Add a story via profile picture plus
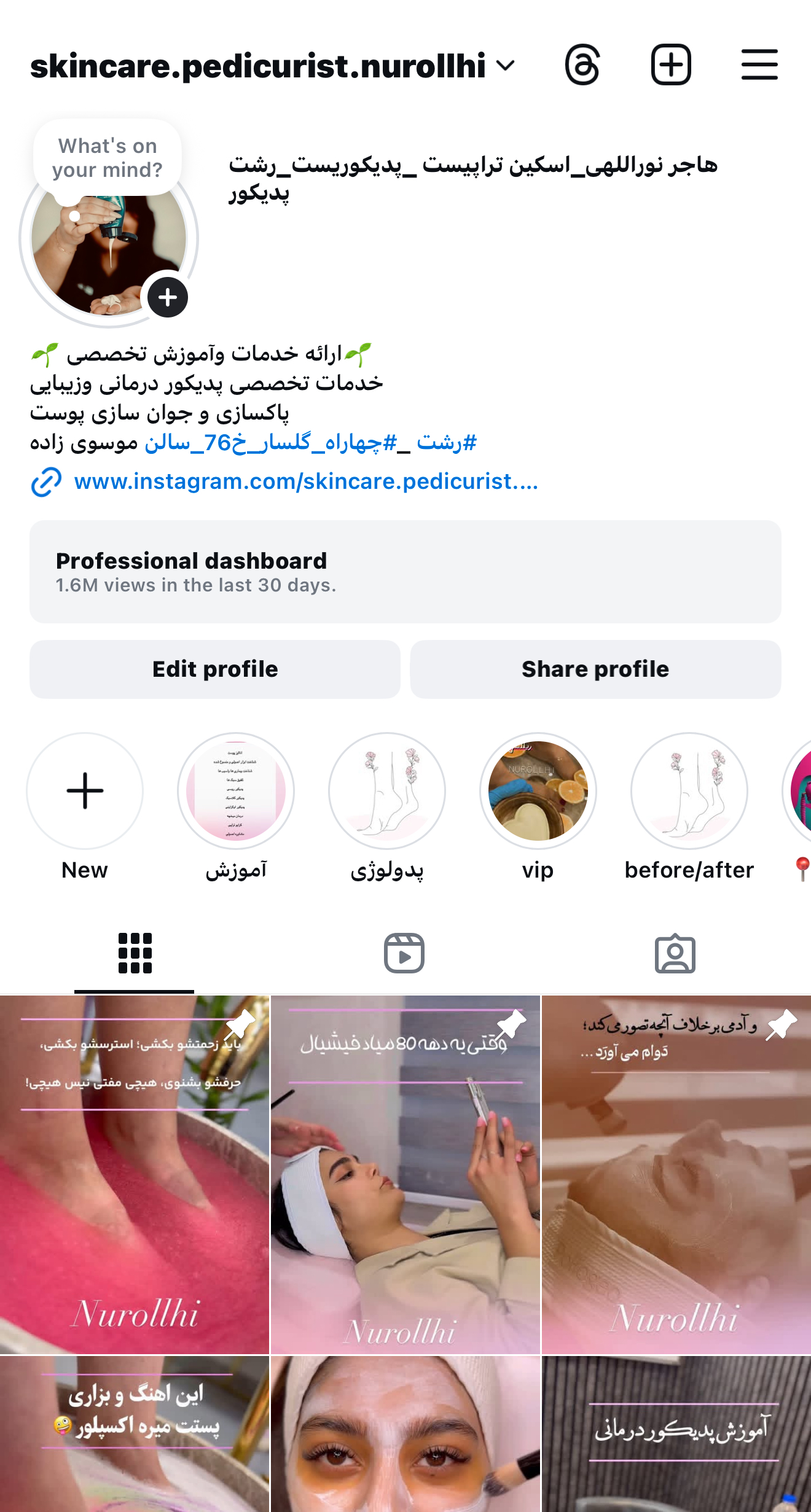 [168, 298]
